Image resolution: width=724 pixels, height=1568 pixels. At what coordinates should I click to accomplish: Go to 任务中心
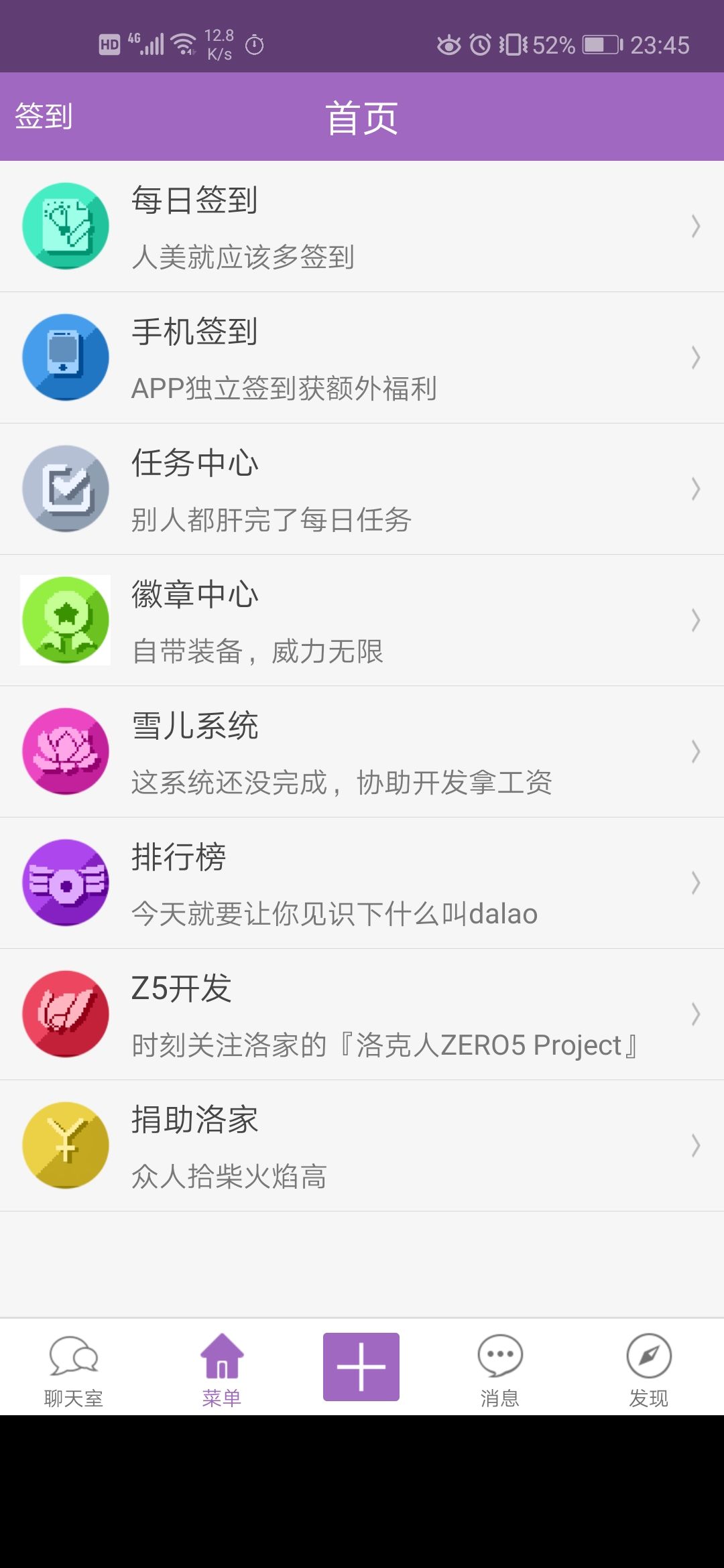coord(362,489)
